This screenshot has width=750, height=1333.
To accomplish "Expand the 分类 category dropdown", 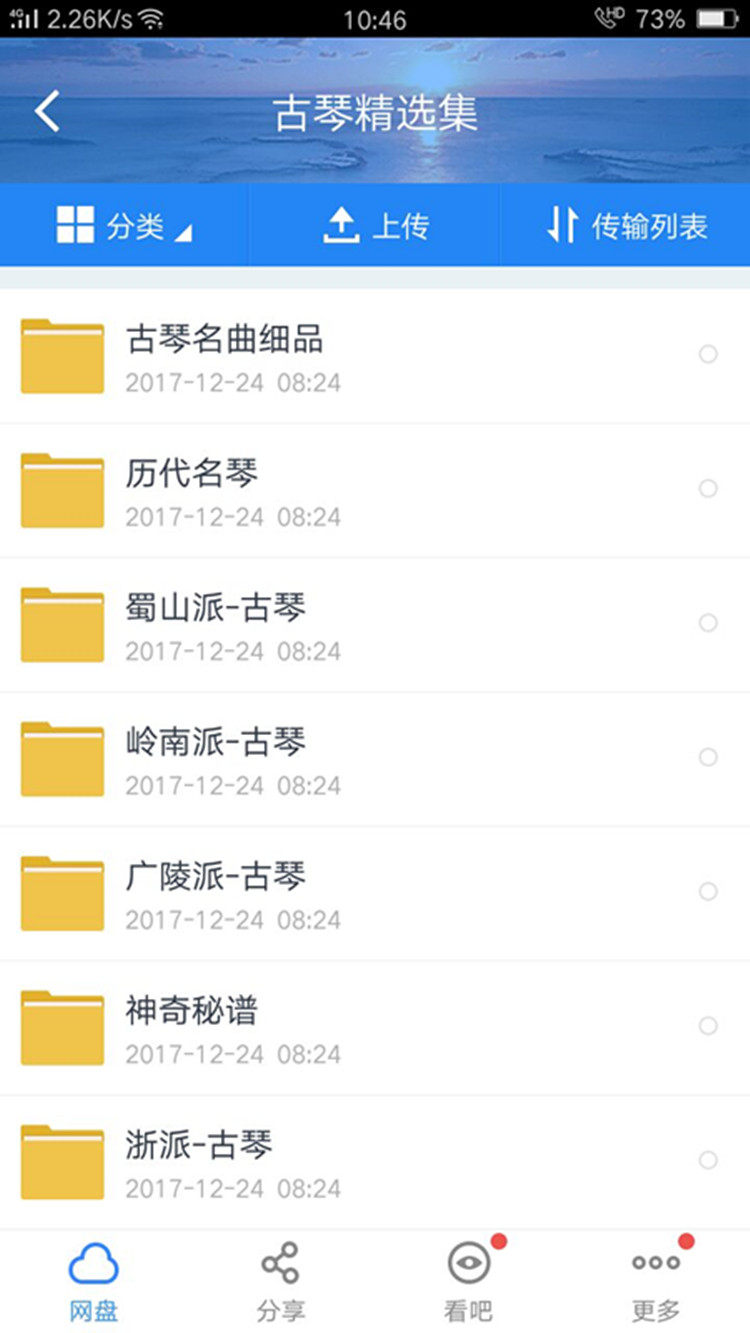I will click(x=124, y=226).
